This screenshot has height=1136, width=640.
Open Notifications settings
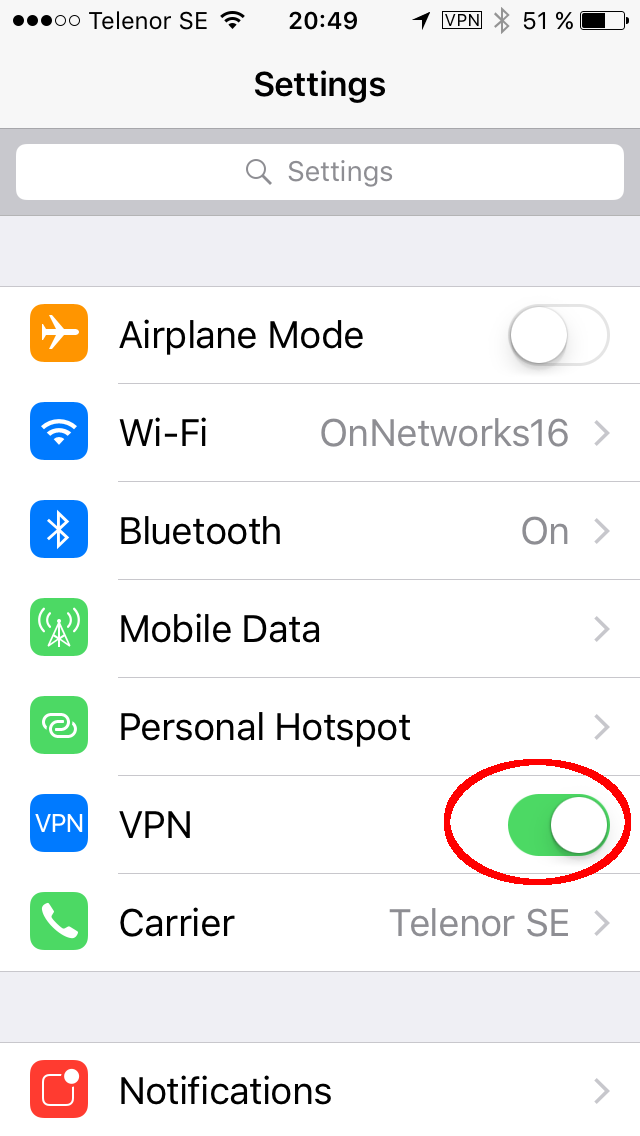pyautogui.click(x=320, y=1090)
